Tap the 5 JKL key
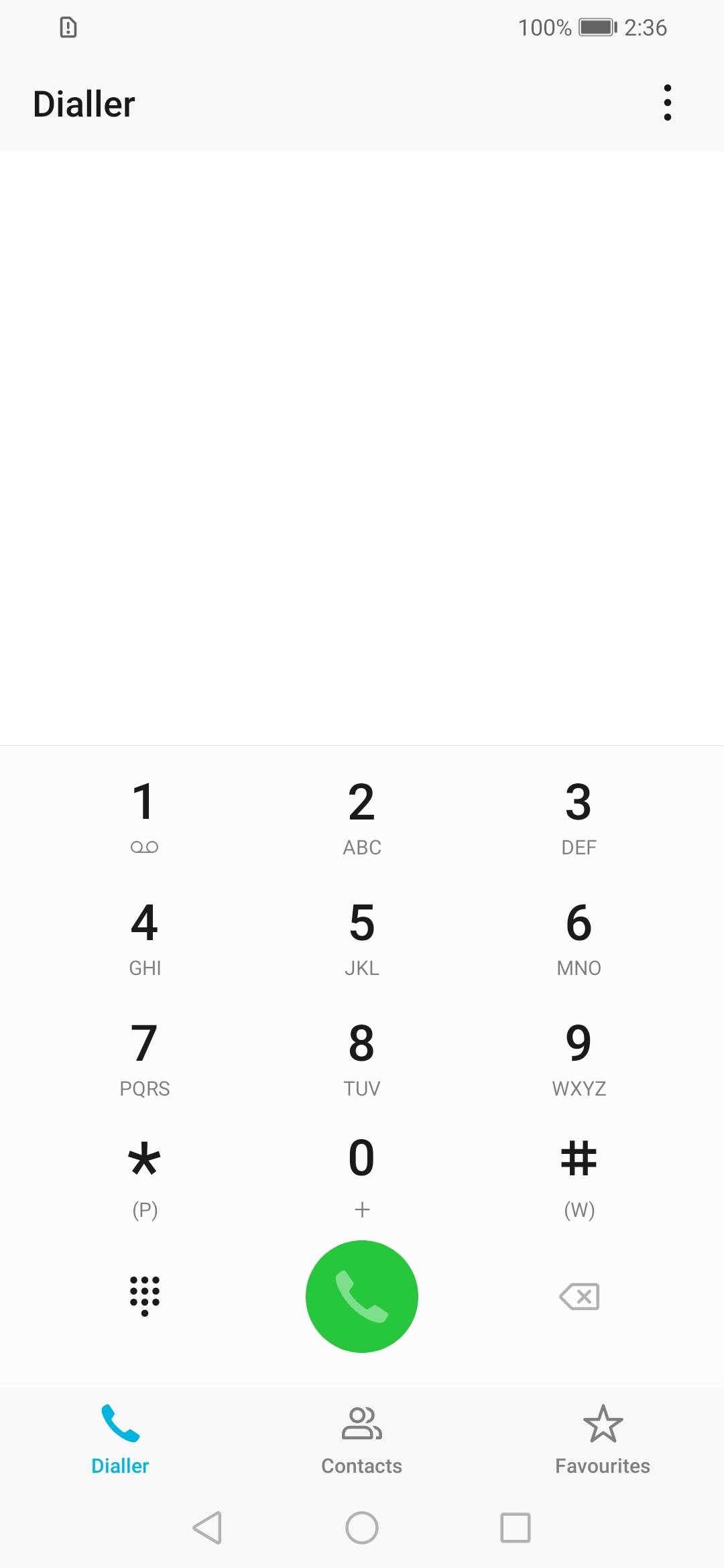 [x=362, y=938]
